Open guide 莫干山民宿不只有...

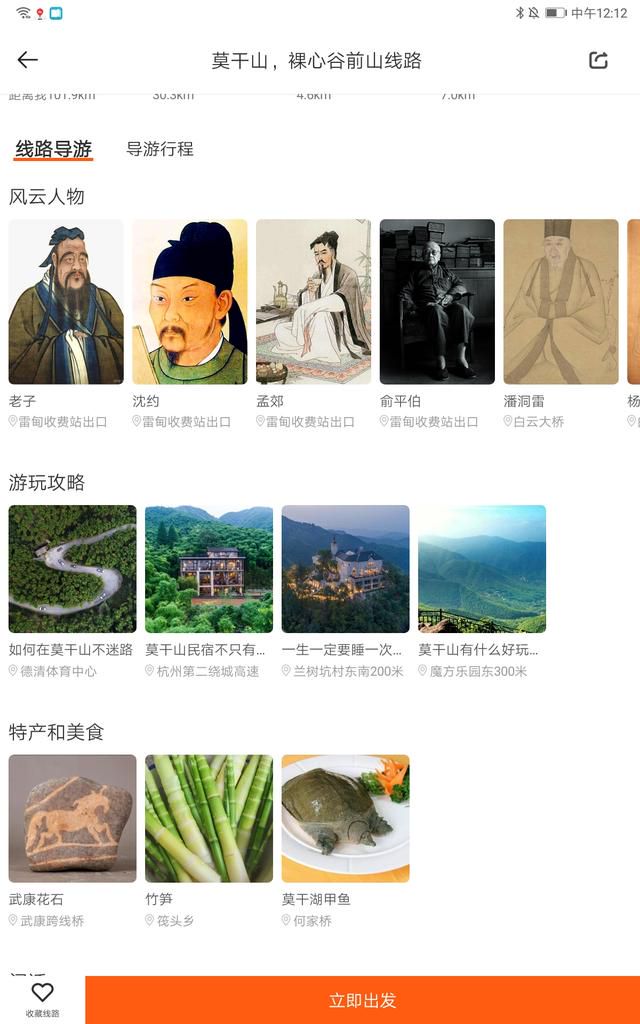pos(209,592)
